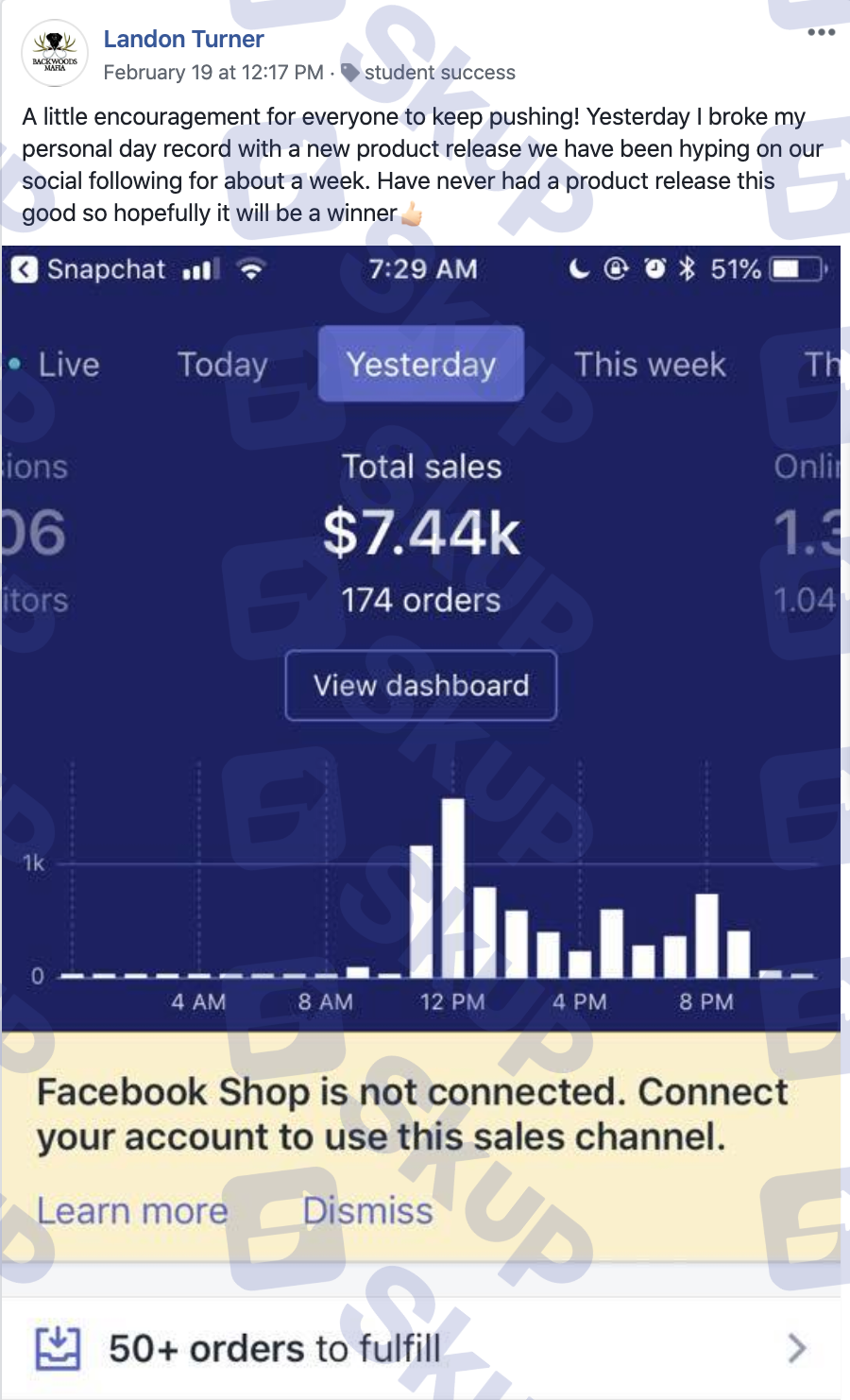Open the post's three-dot options menu

(x=821, y=32)
